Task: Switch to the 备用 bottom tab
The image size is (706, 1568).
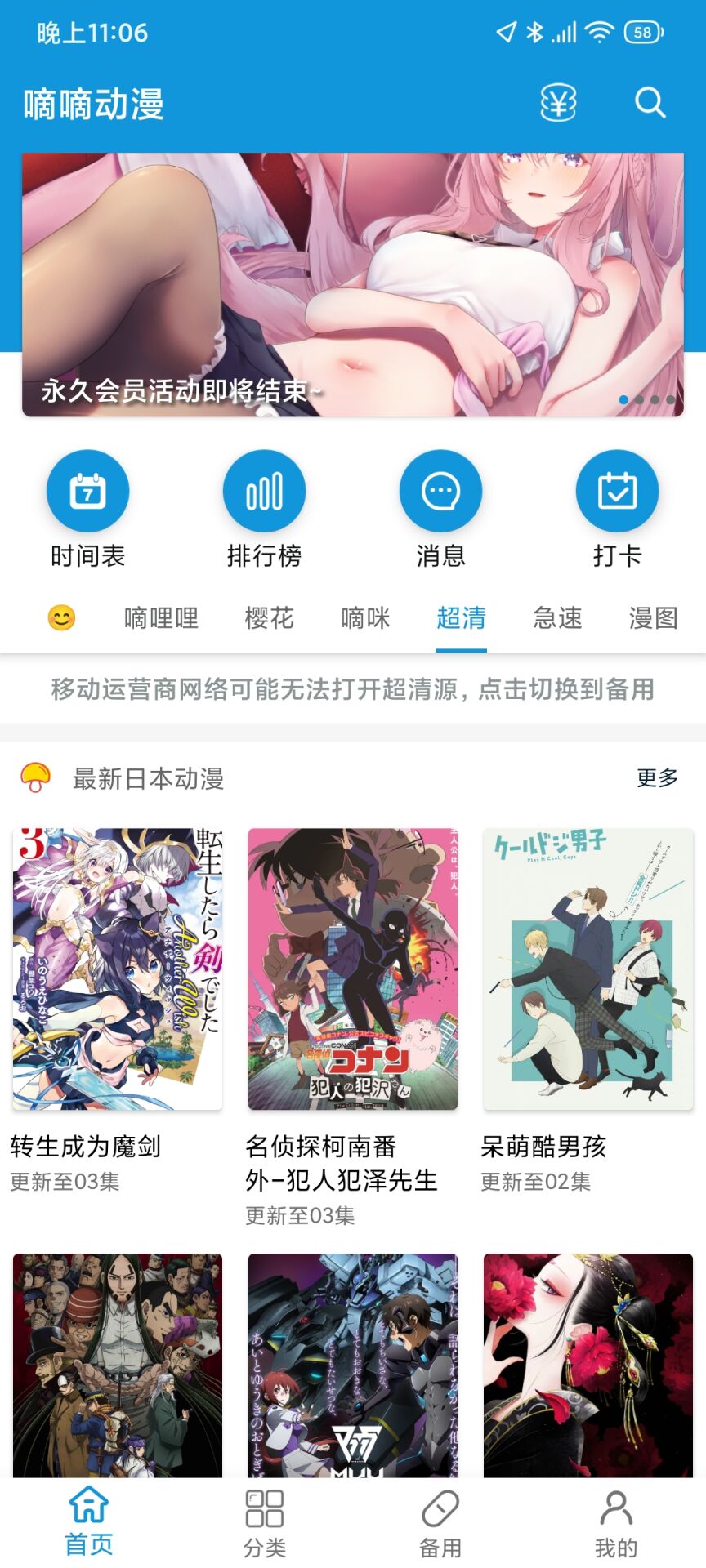Action: pyautogui.click(x=440, y=1522)
